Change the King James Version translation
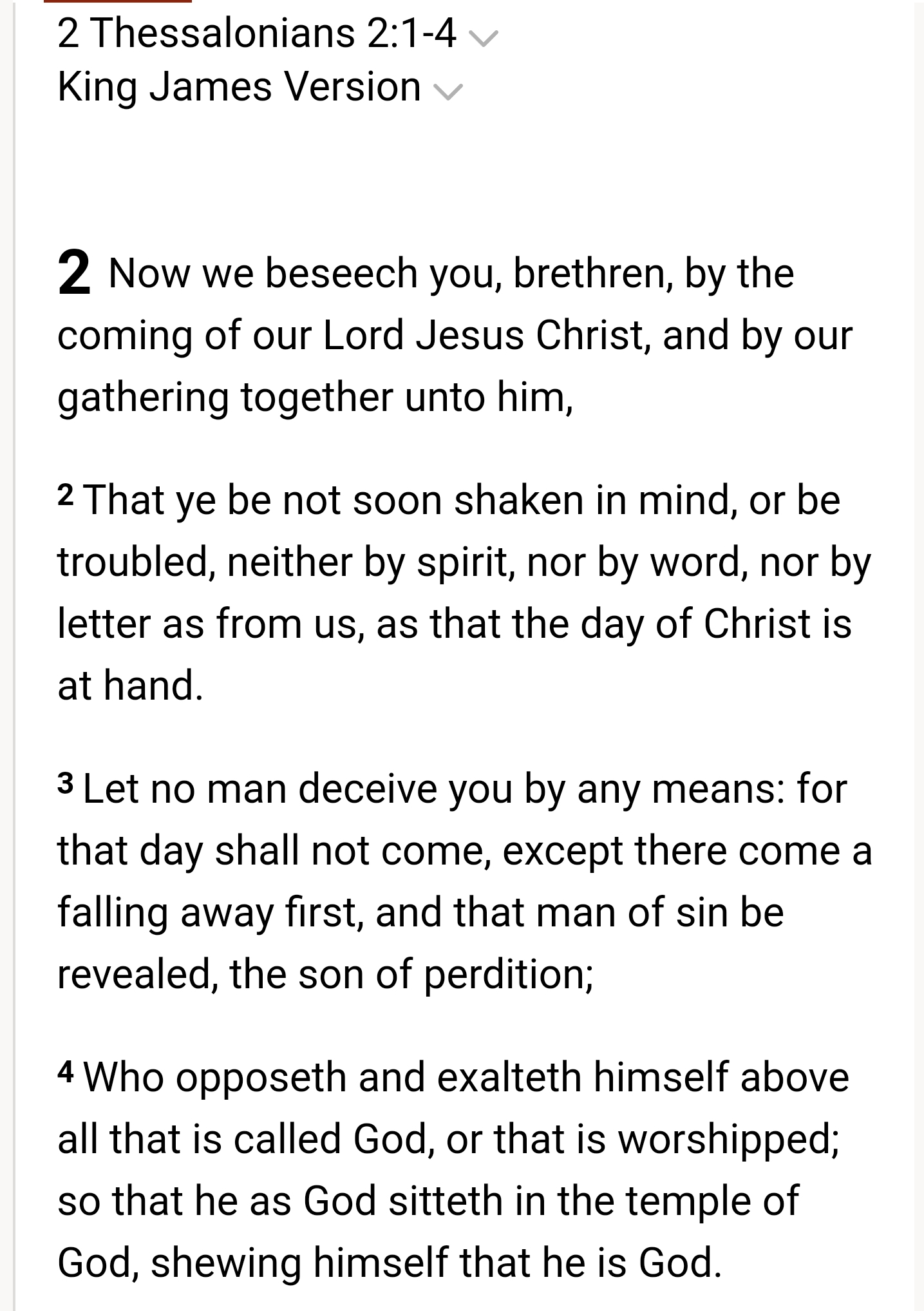 (448, 92)
